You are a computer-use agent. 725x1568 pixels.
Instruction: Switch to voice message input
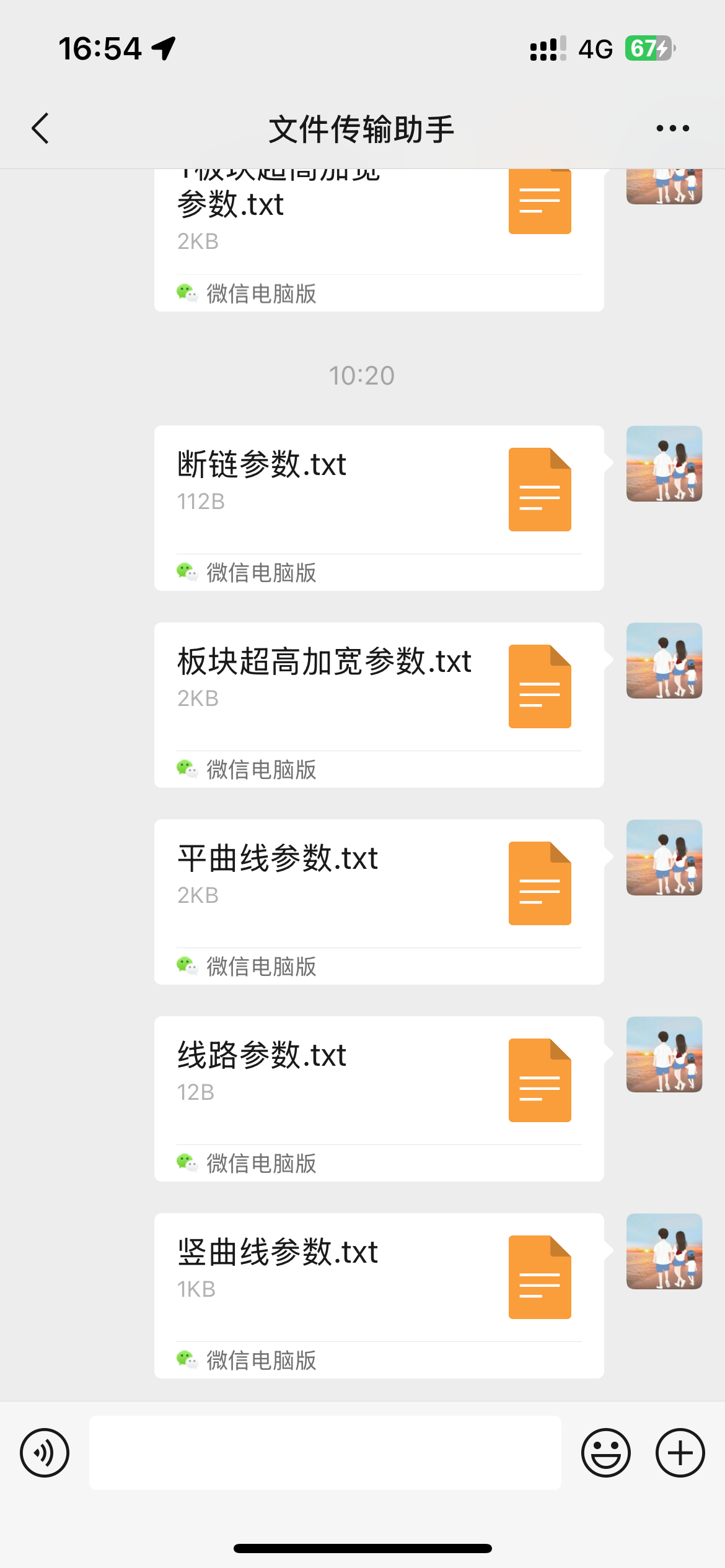coord(45,1453)
